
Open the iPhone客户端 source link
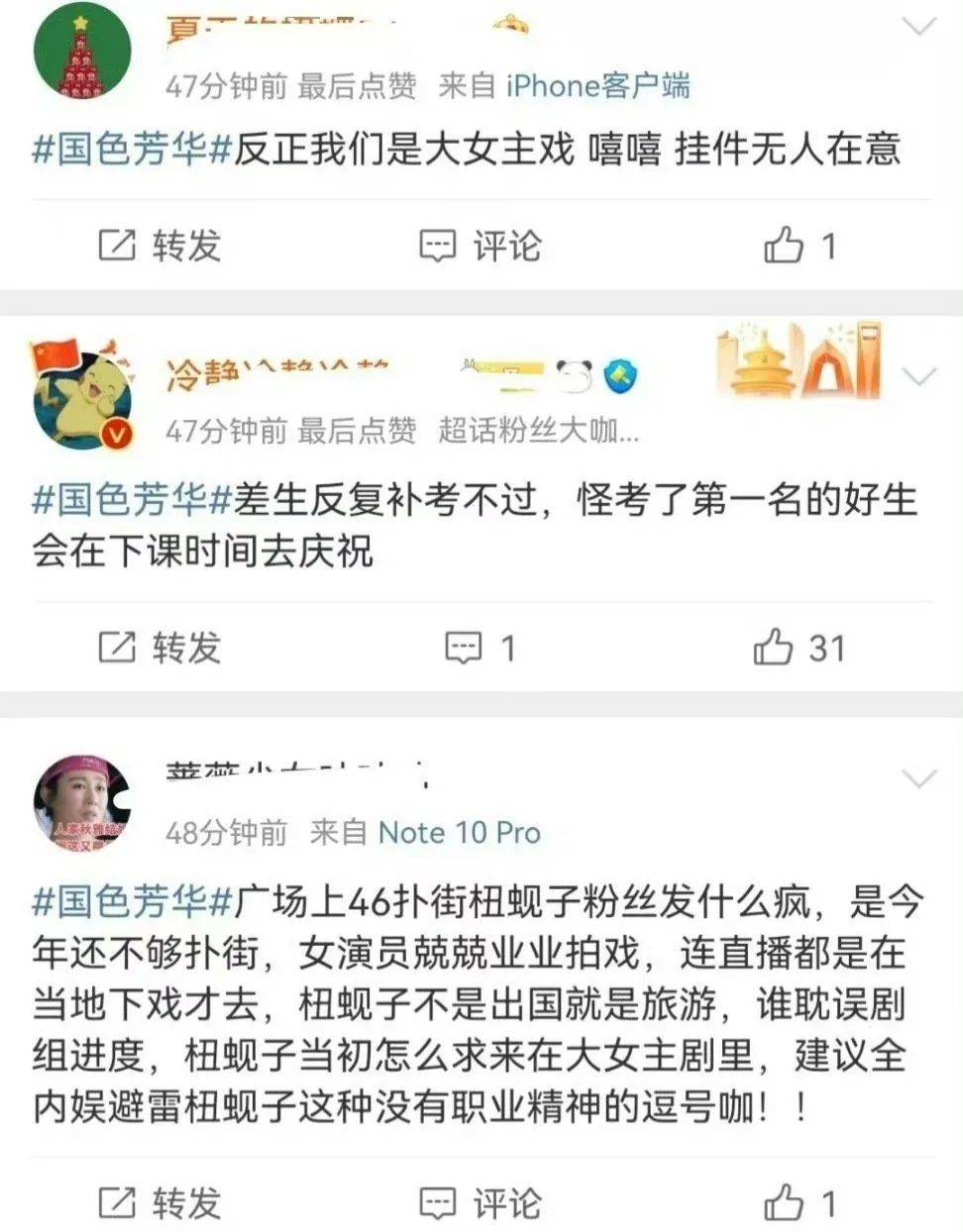click(597, 86)
